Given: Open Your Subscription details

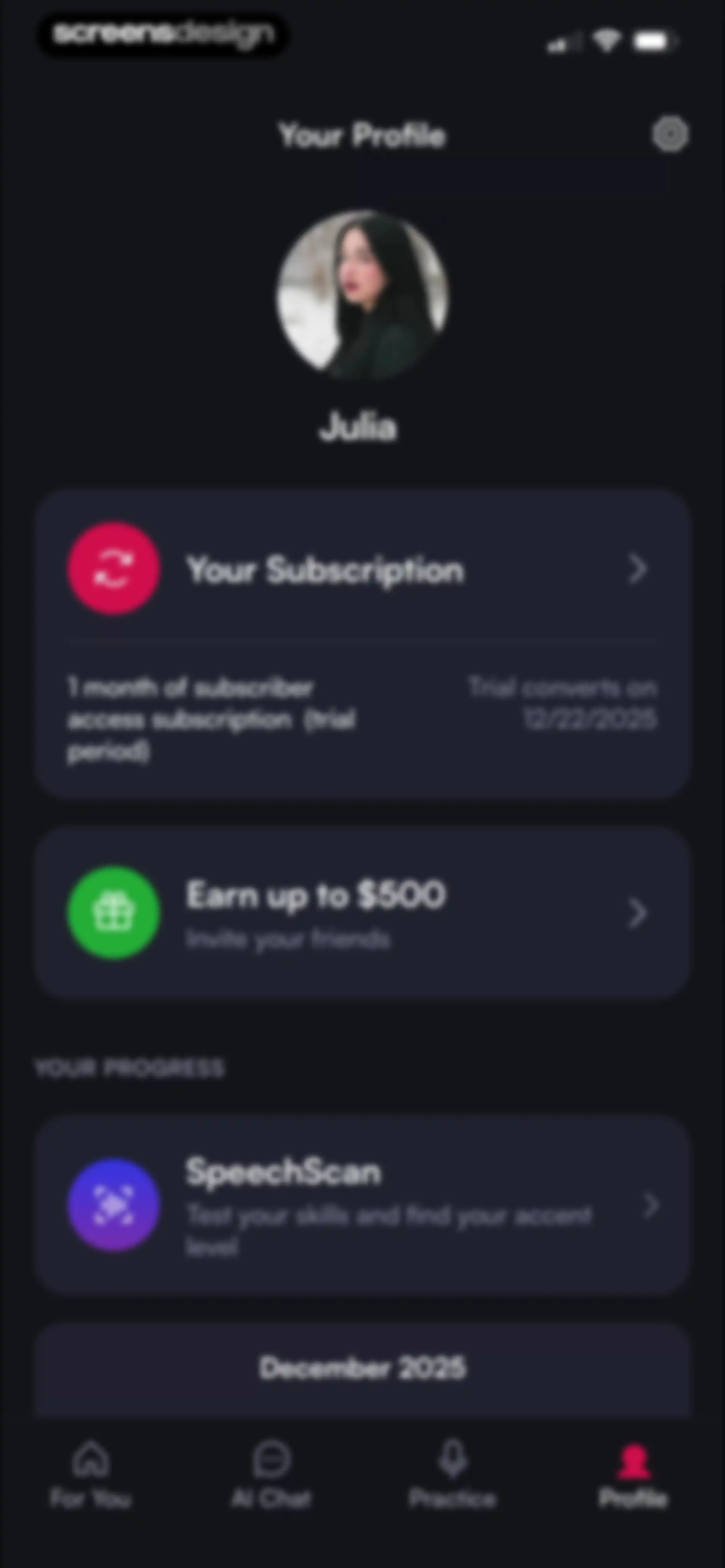Looking at the screenshot, I should [362, 568].
